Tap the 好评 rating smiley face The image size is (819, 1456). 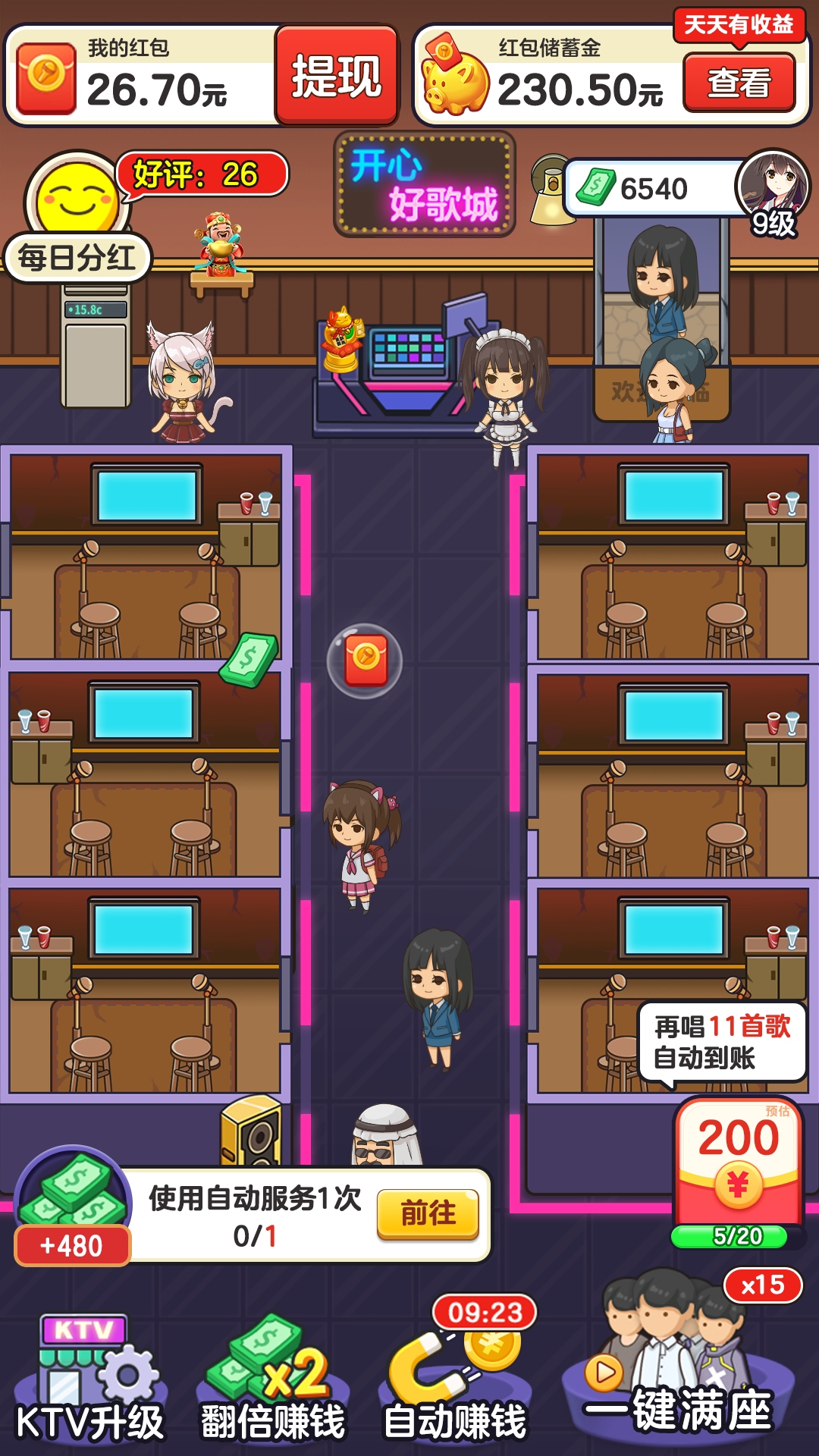click(x=77, y=199)
